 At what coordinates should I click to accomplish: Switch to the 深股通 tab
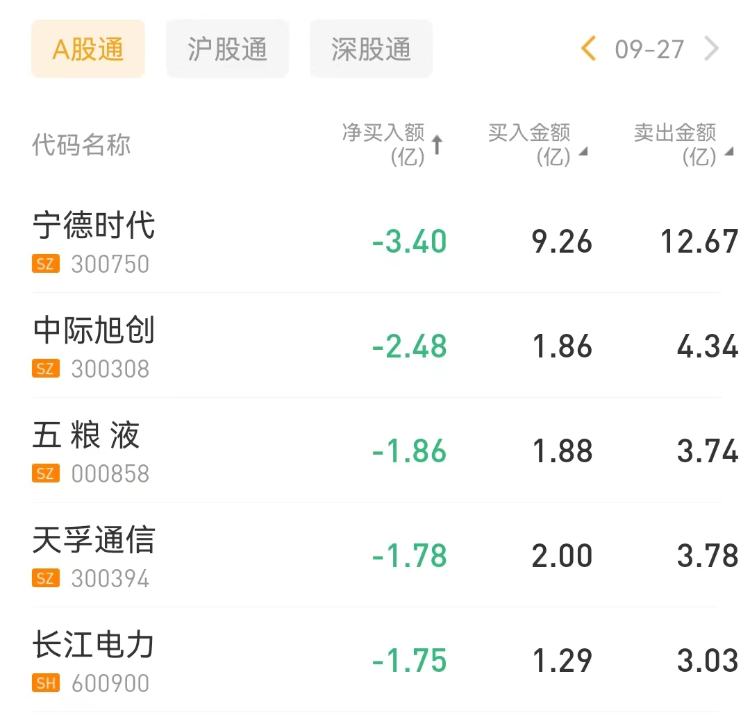pos(371,49)
